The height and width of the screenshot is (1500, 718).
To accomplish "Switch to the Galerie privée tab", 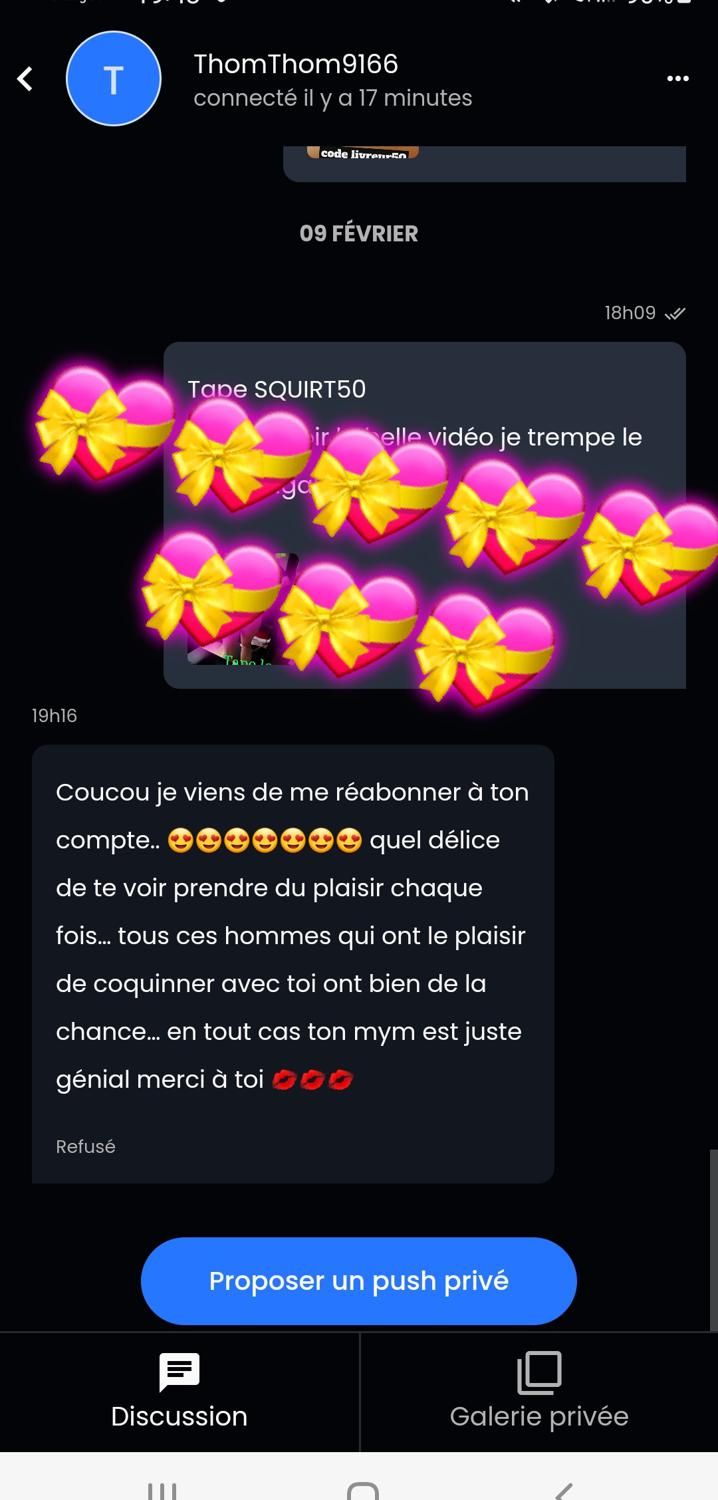I will coord(539,1391).
